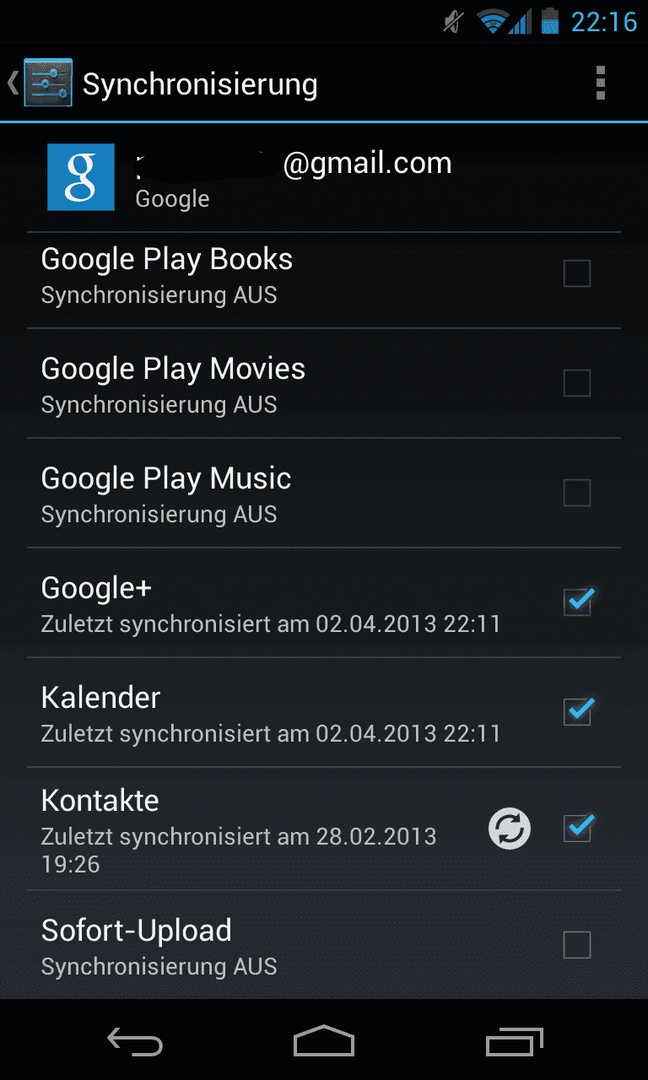The height and width of the screenshot is (1080, 648).
Task: Tap the system home button
Action: (x=324, y=1040)
